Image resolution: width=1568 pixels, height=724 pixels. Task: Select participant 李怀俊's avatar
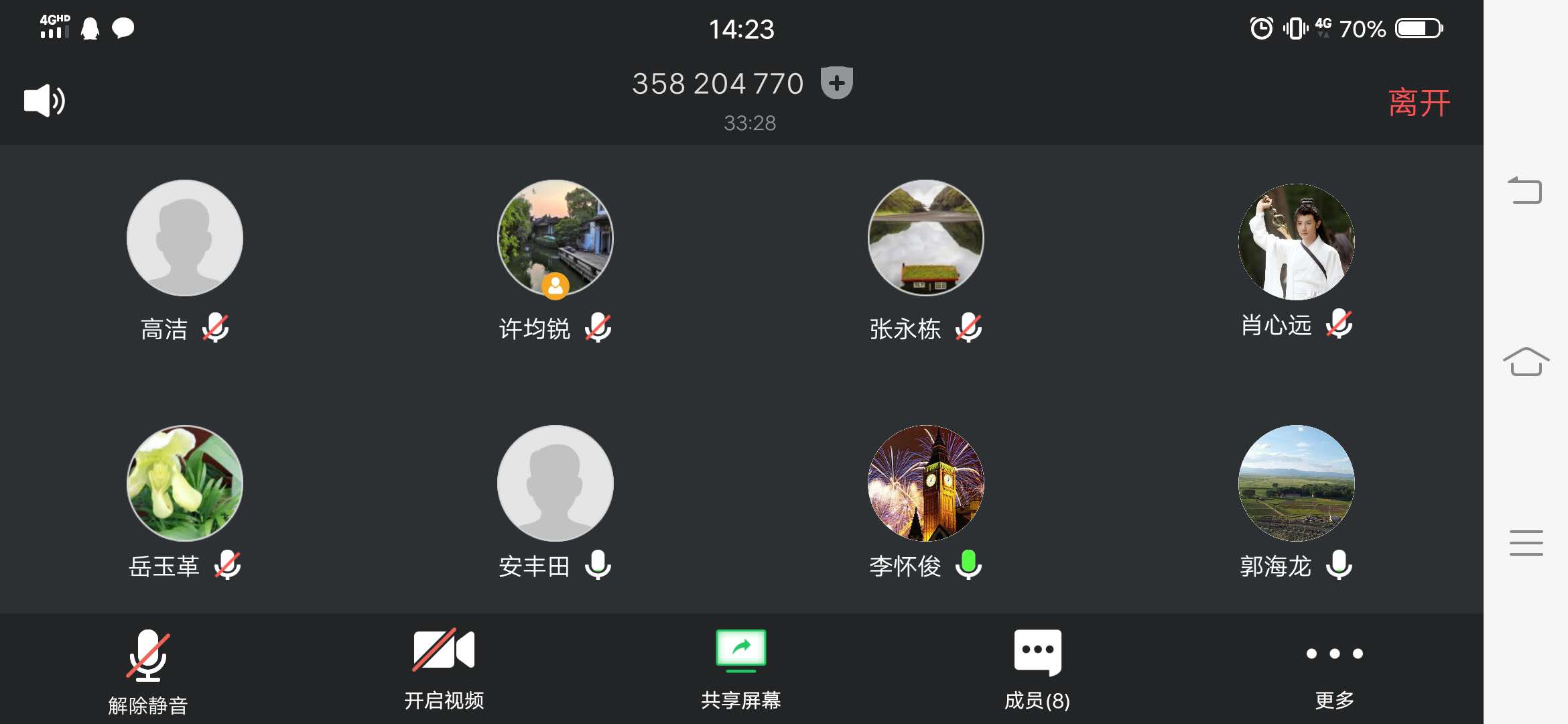pos(925,483)
